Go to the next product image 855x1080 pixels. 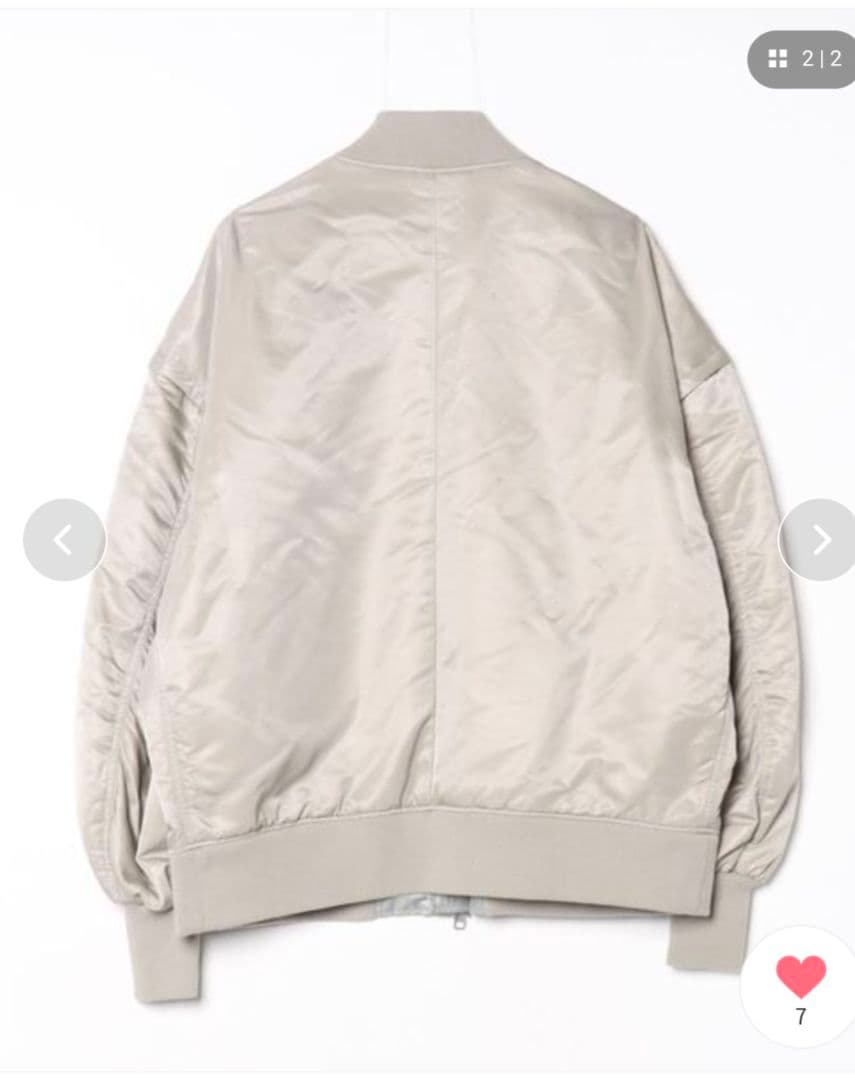(819, 540)
